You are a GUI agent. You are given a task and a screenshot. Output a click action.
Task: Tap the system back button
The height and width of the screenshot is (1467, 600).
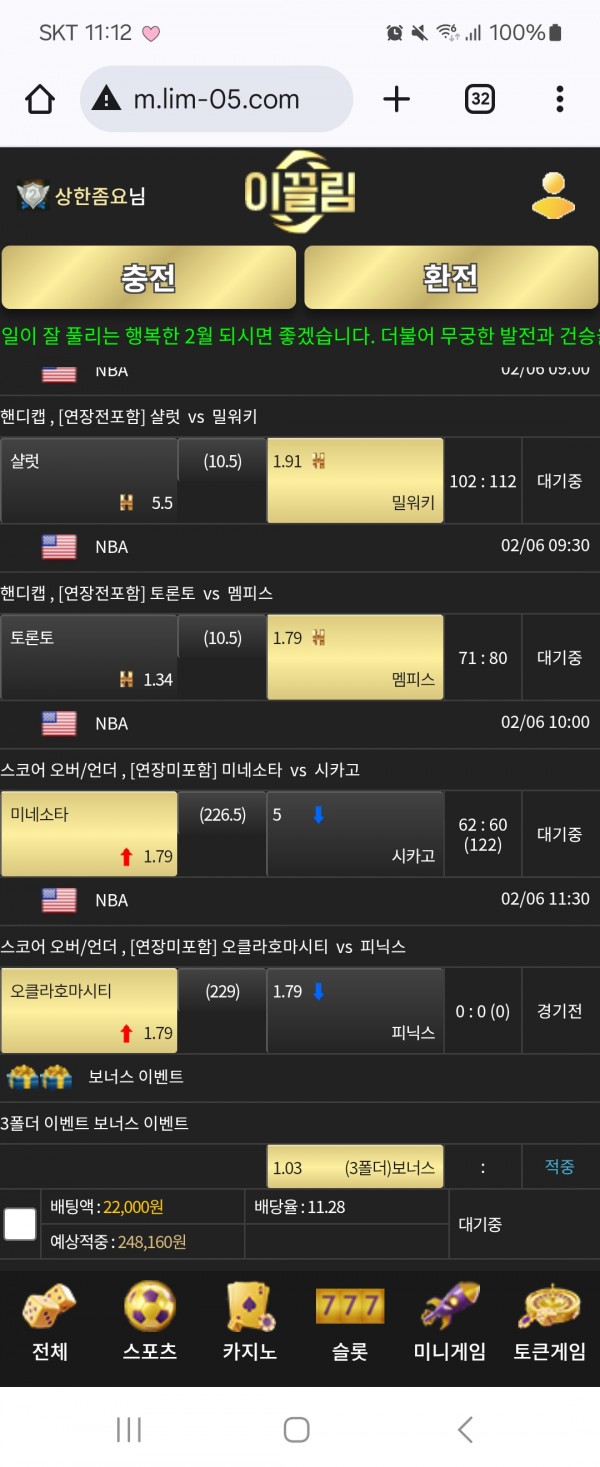(465, 1429)
